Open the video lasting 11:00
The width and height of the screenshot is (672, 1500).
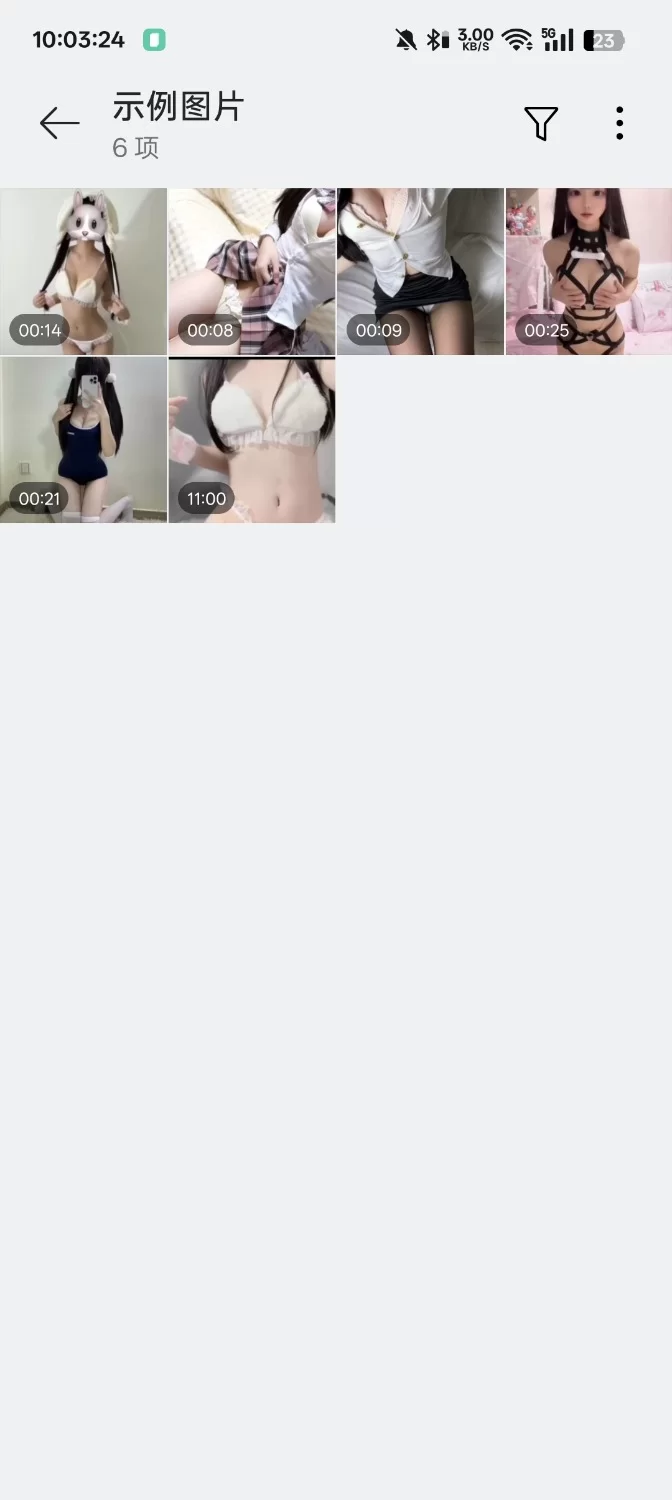[x=252, y=440]
